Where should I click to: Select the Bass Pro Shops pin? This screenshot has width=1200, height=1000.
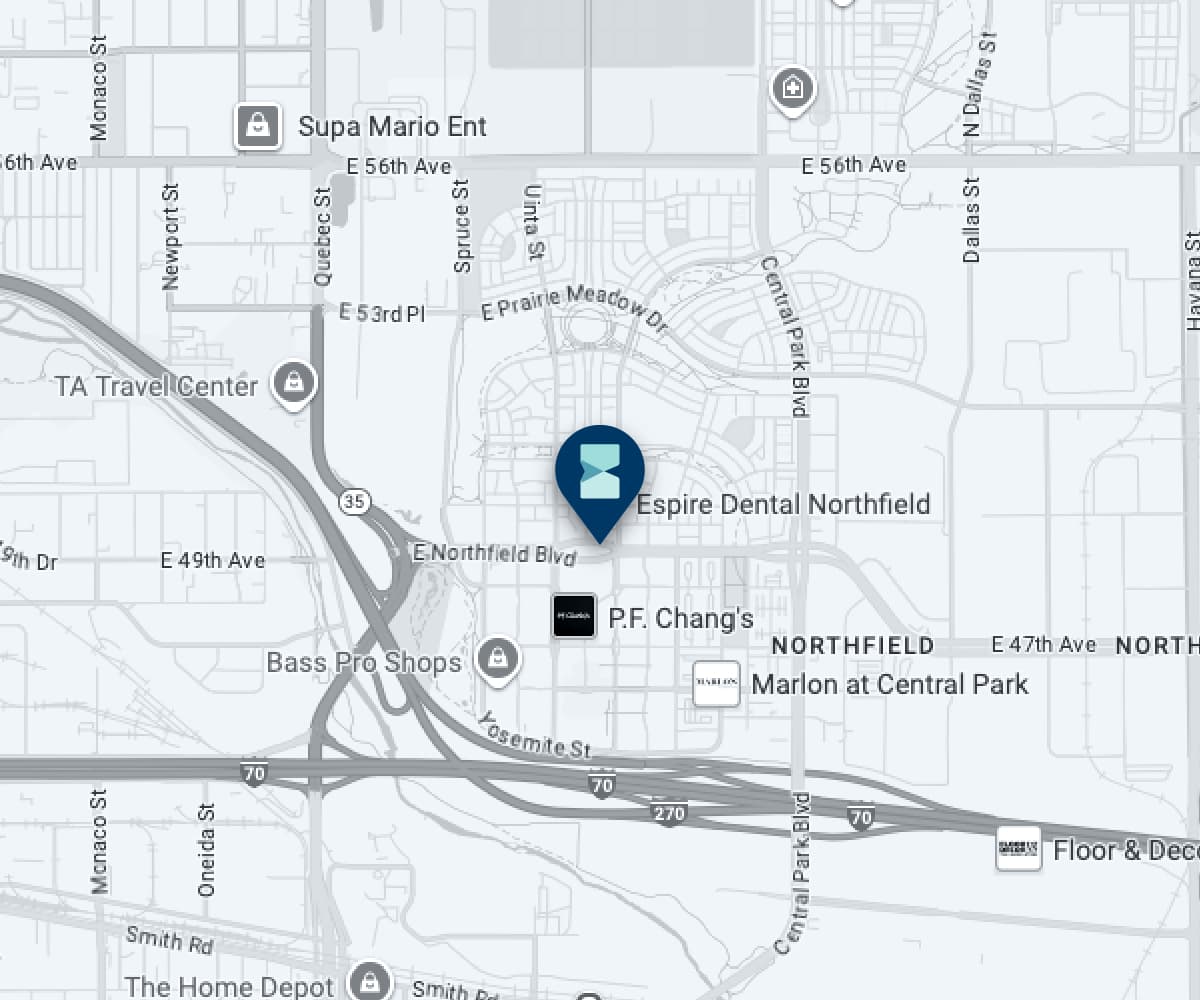496,660
